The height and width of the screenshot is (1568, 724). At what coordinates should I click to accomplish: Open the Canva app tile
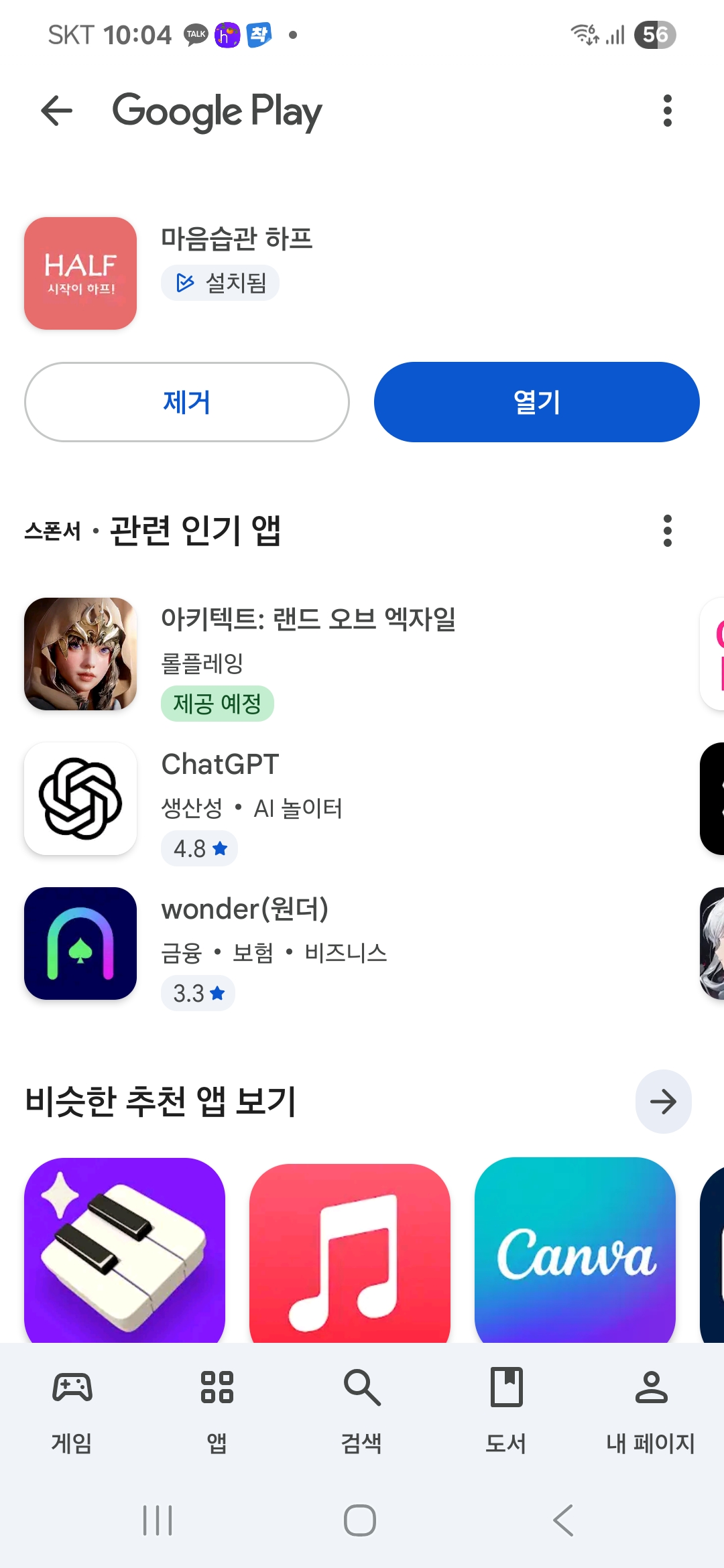point(575,1250)
